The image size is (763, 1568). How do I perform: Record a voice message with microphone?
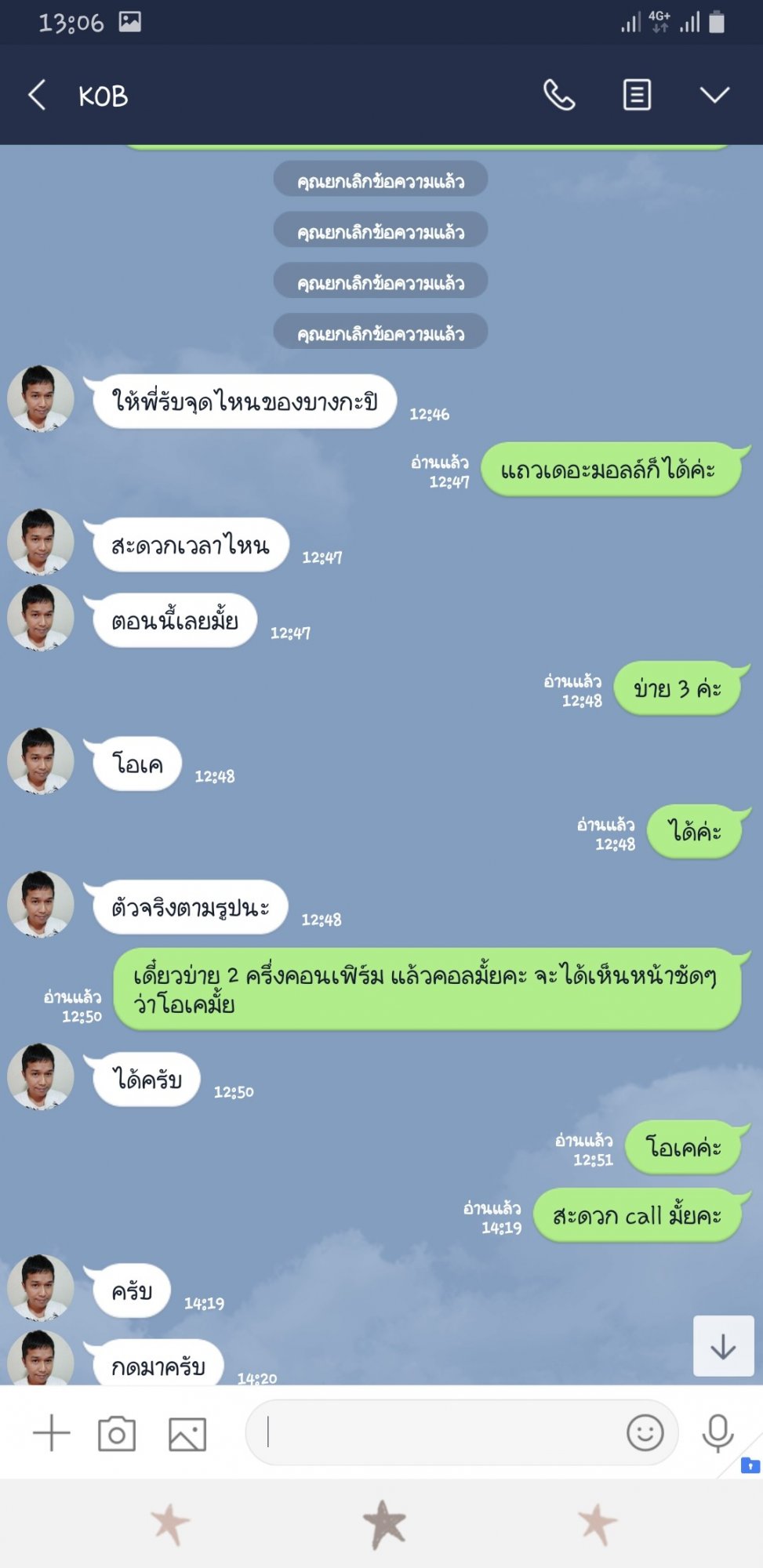click(718, 1433)
